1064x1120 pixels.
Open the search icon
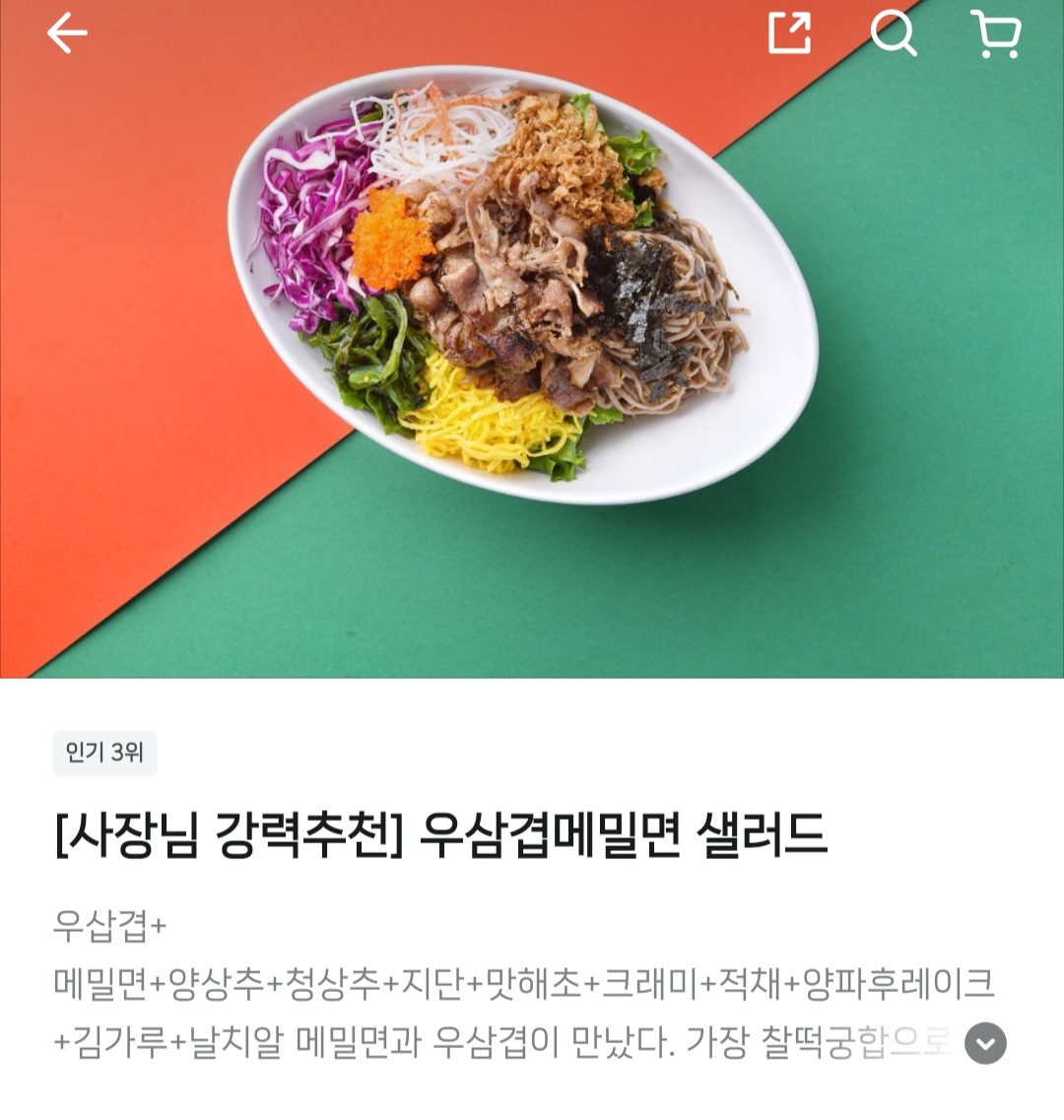click(x=894, y=34)
